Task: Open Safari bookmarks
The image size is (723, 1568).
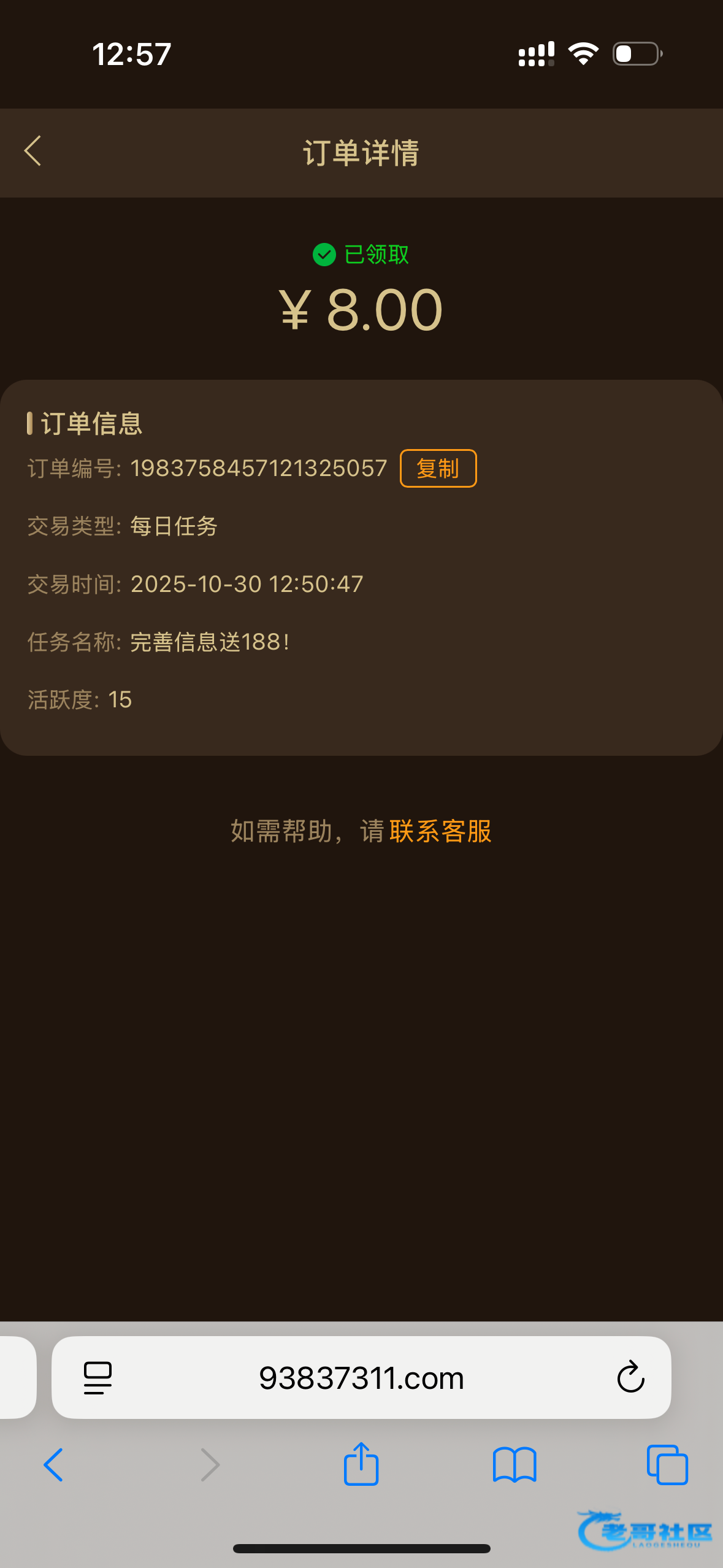Action: pos(514,1465)
